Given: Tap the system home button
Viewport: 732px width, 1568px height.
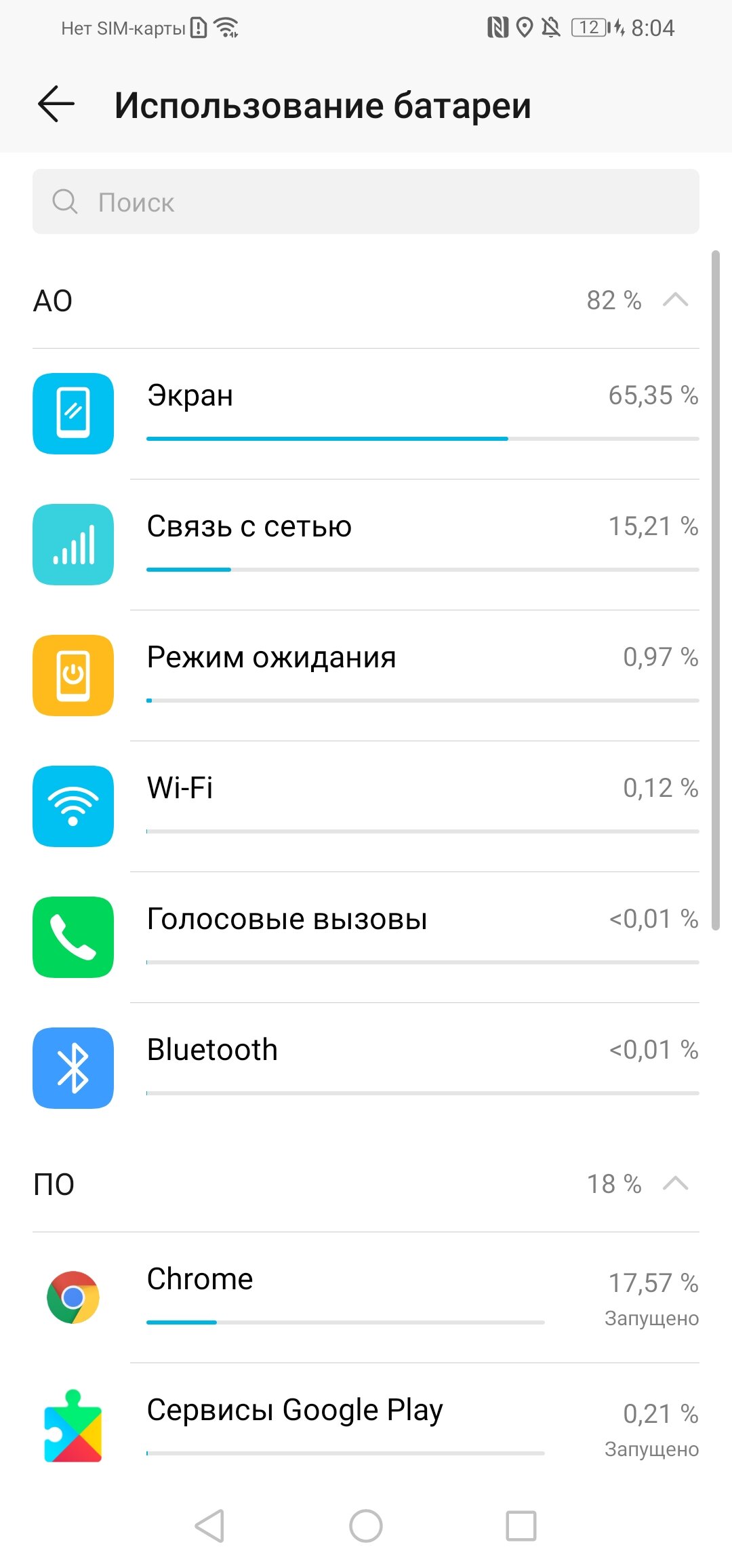Looking at the screenshot, I should 366,1526.
